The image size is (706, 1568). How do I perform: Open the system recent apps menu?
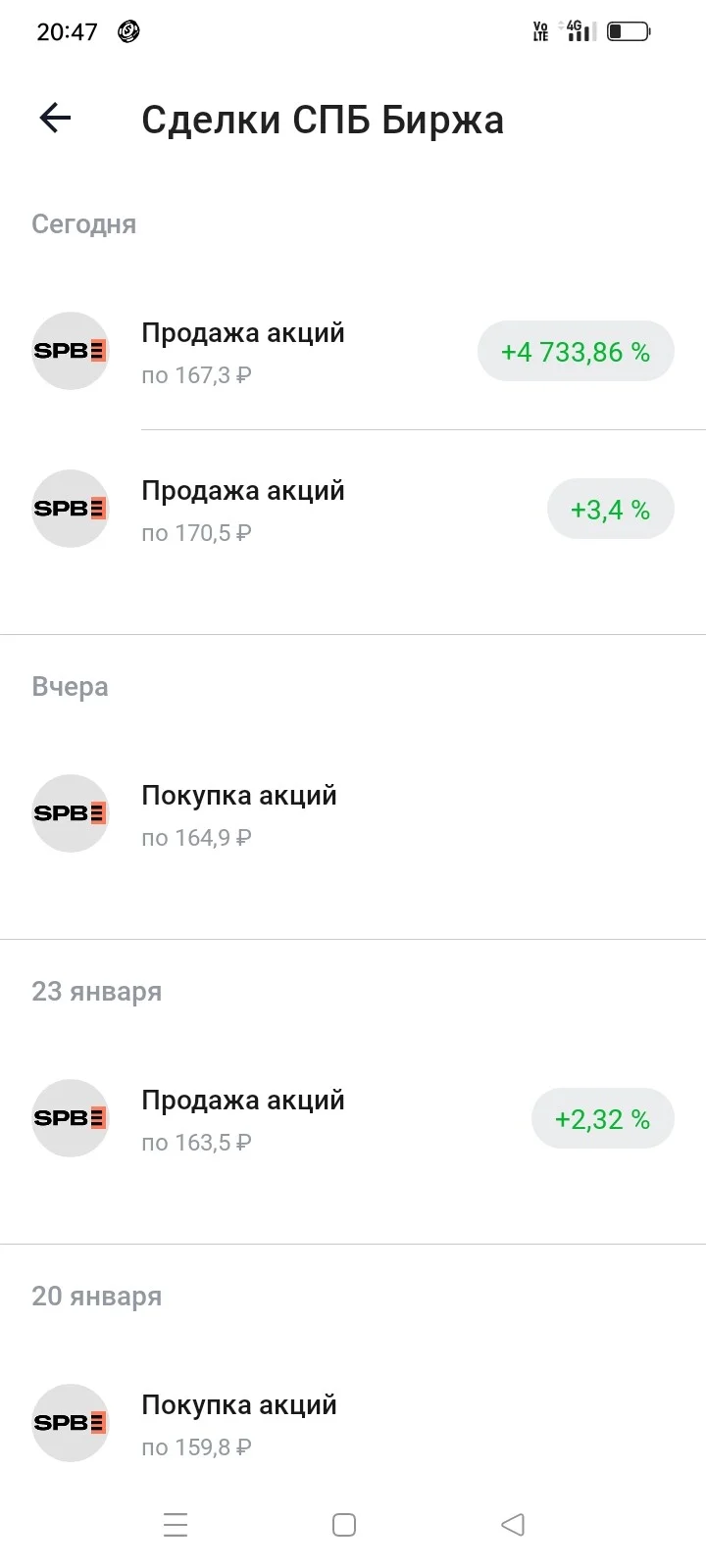pos(176,1525)
